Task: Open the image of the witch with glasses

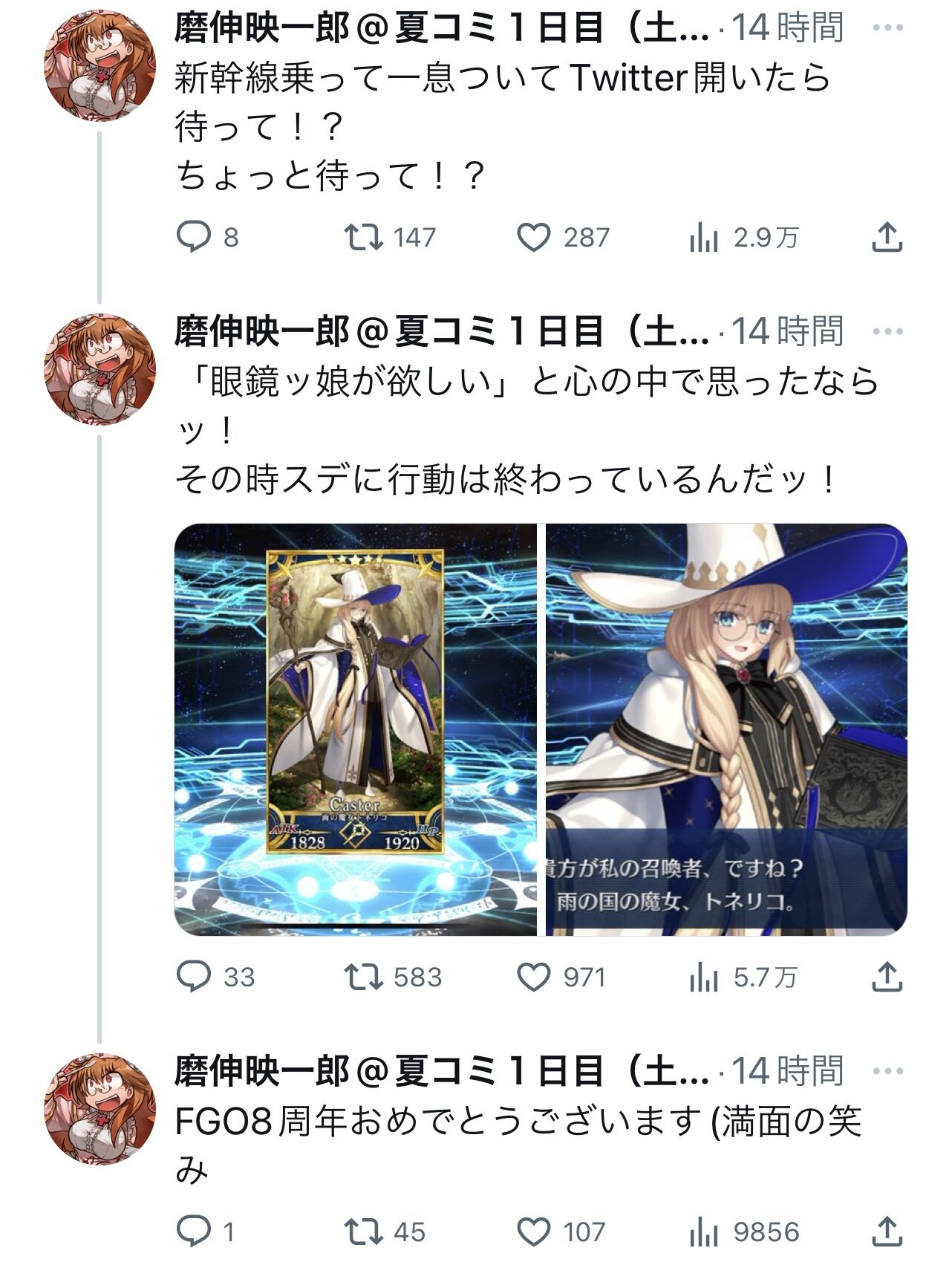Action: point(726,729)
